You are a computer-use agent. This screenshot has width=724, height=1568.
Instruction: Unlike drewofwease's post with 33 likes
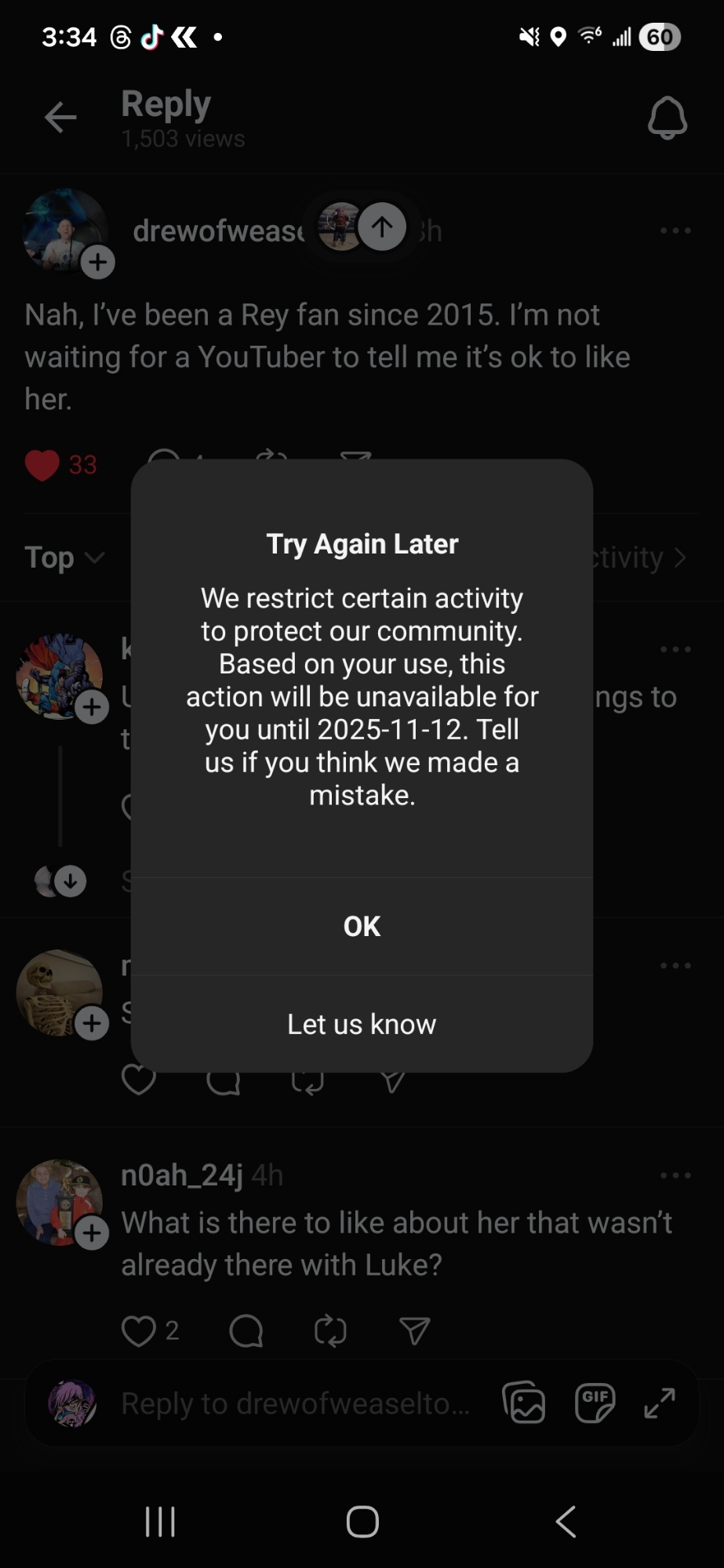pyautogui.click(x=42, y=465)
